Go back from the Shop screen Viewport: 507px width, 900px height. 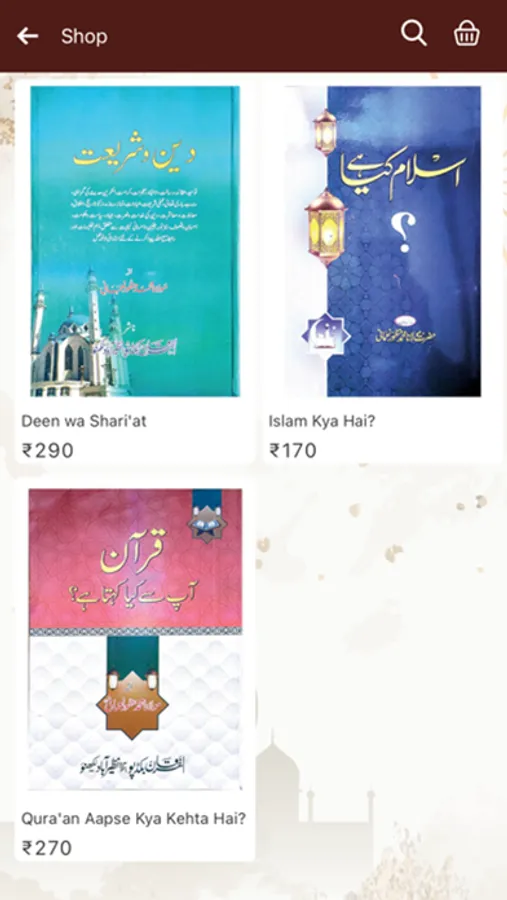tap(28, 36)
